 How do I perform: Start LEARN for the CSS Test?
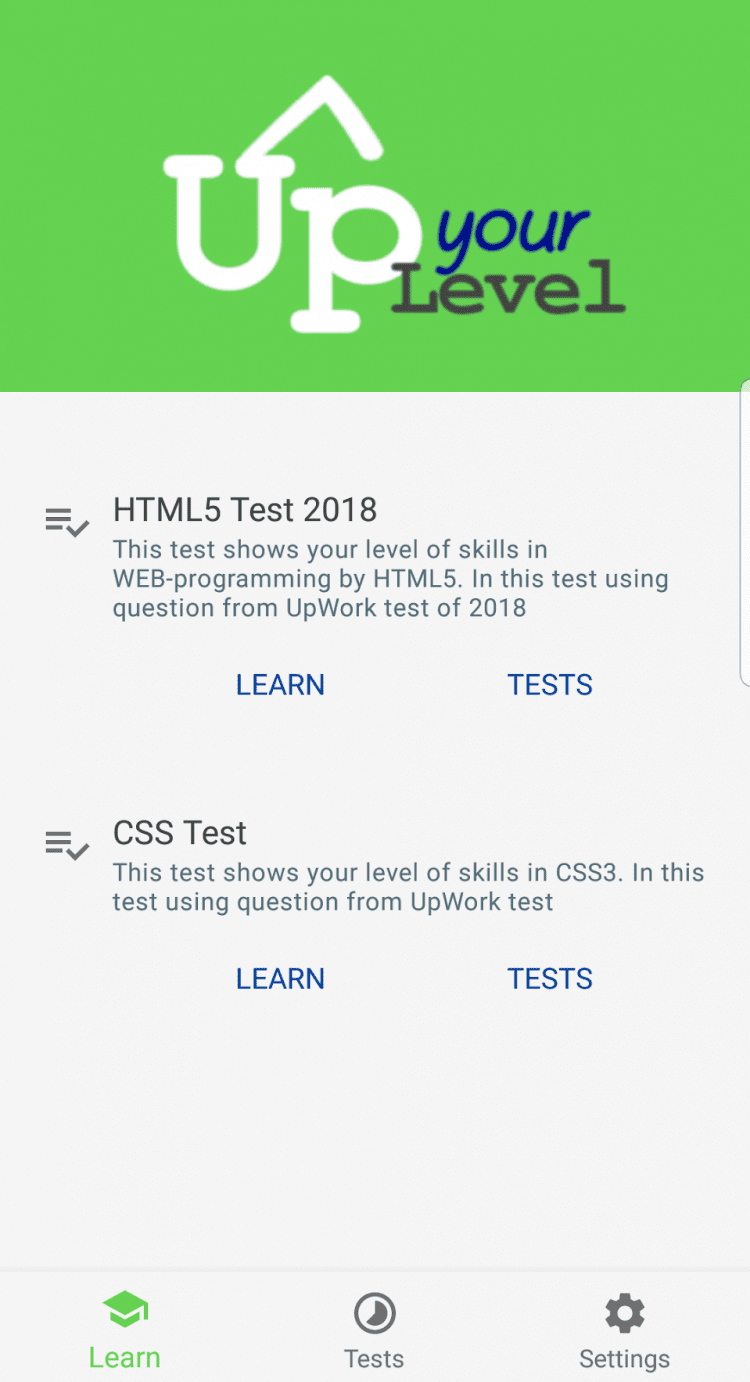coord(280,979)
